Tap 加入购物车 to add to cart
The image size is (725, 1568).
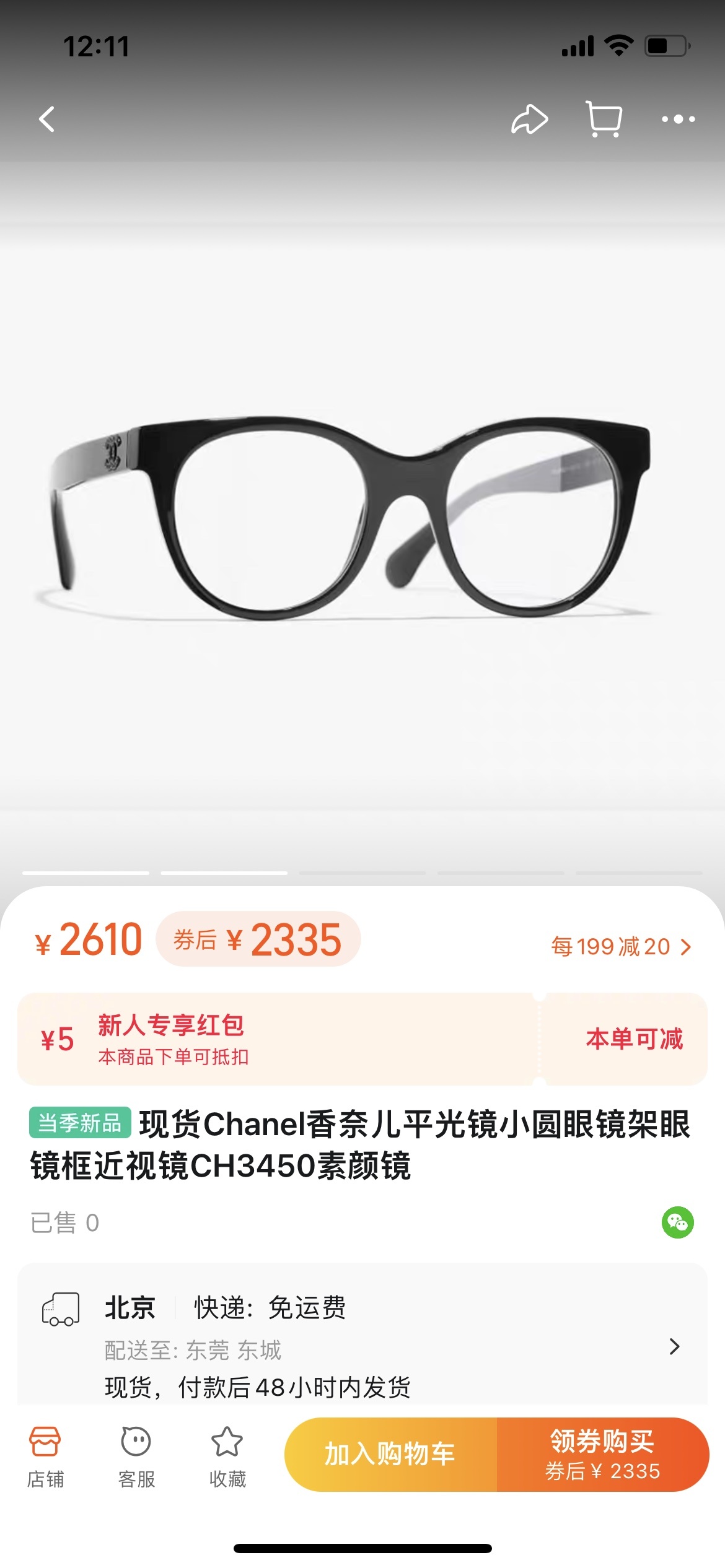390,1454
